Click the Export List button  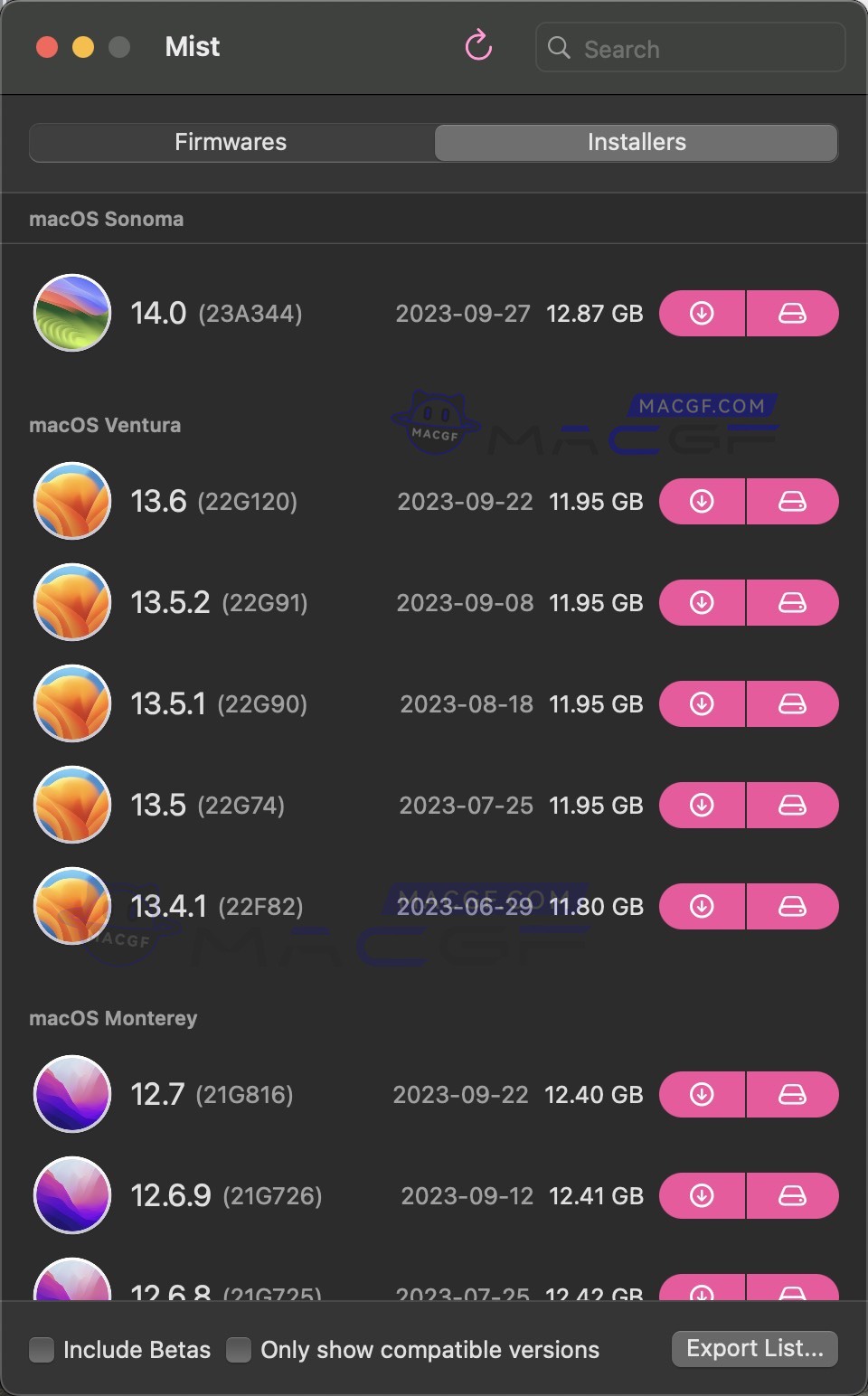click(755, 1348)
